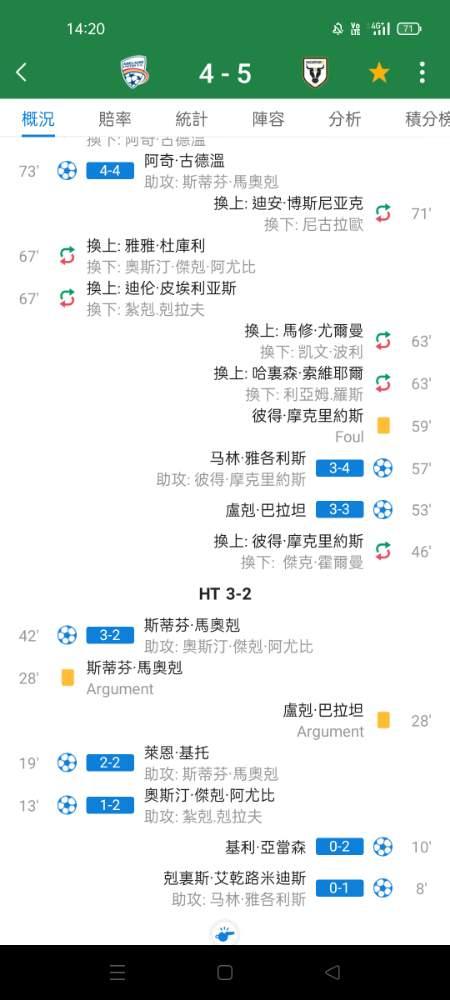
Task: Select the 概況 tab
Action: [x=38, y=119]
